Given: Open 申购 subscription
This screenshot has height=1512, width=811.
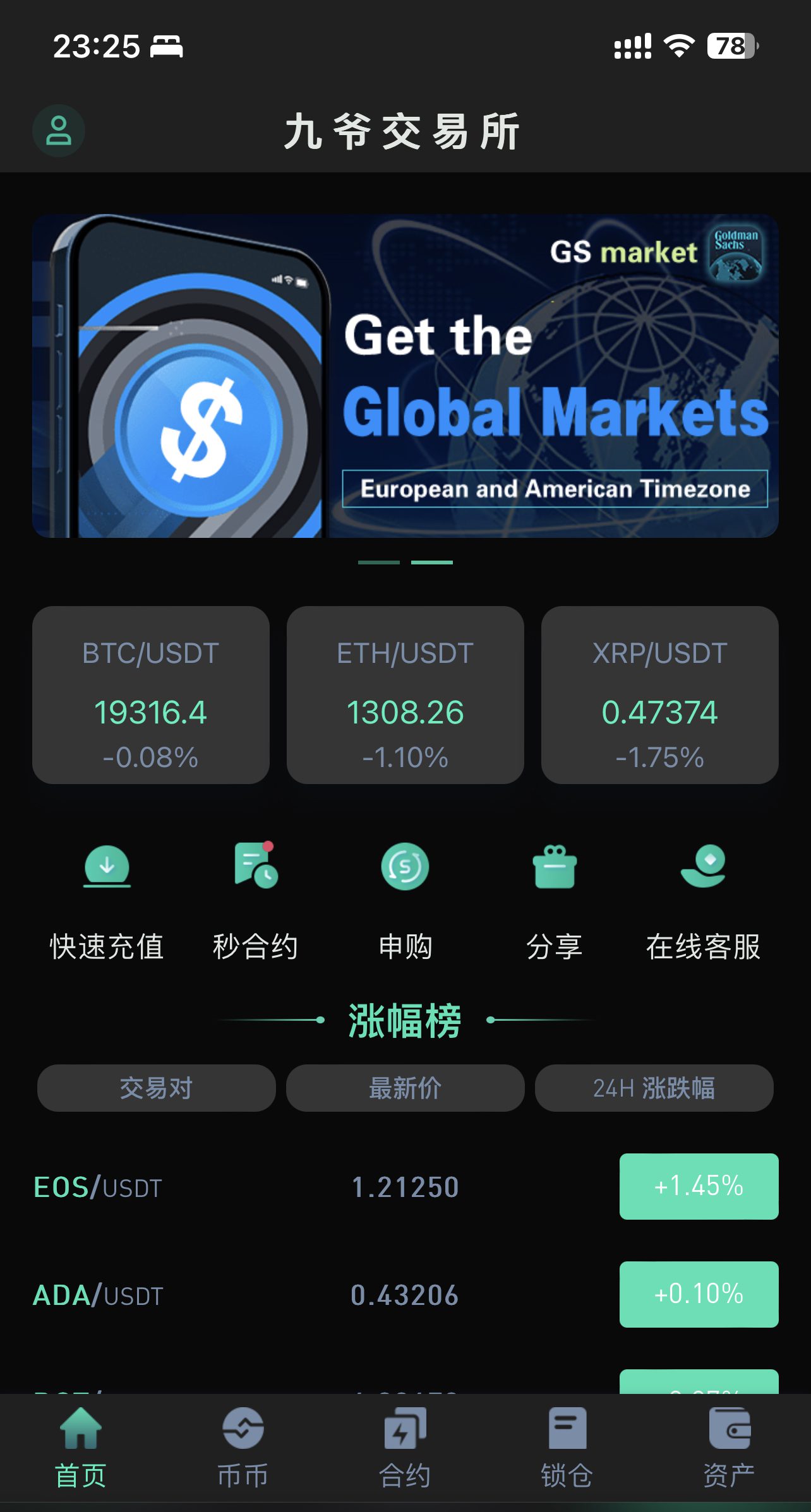Looking at the screenshot, I should (x=405, y=900).
